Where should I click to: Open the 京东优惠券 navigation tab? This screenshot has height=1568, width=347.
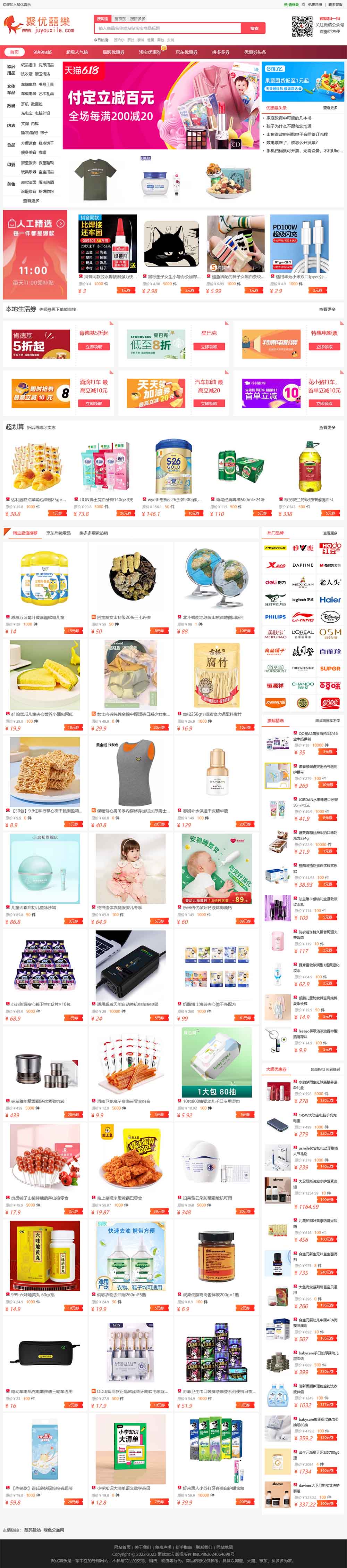point(186,52)
